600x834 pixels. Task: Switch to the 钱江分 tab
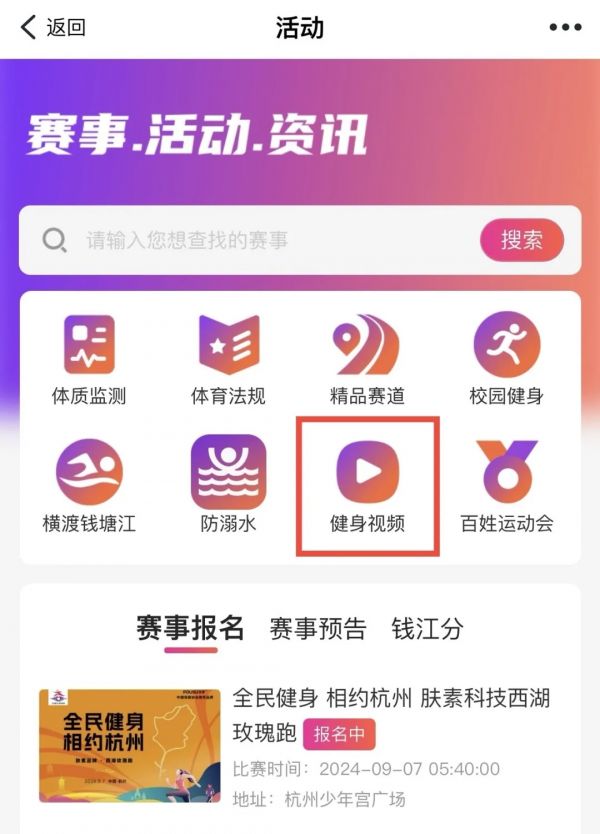pyautogui.click(x=427, y=629)
